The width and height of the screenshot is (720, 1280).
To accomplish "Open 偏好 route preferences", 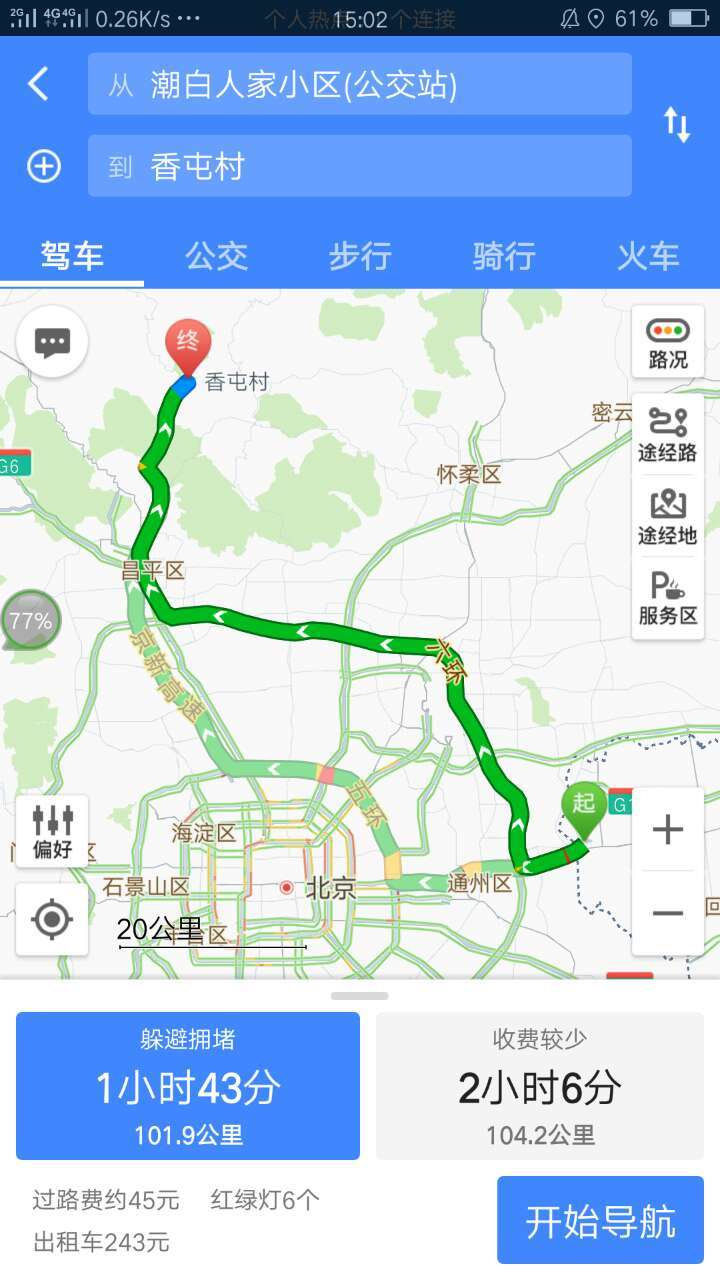I will tap(52, 832).
